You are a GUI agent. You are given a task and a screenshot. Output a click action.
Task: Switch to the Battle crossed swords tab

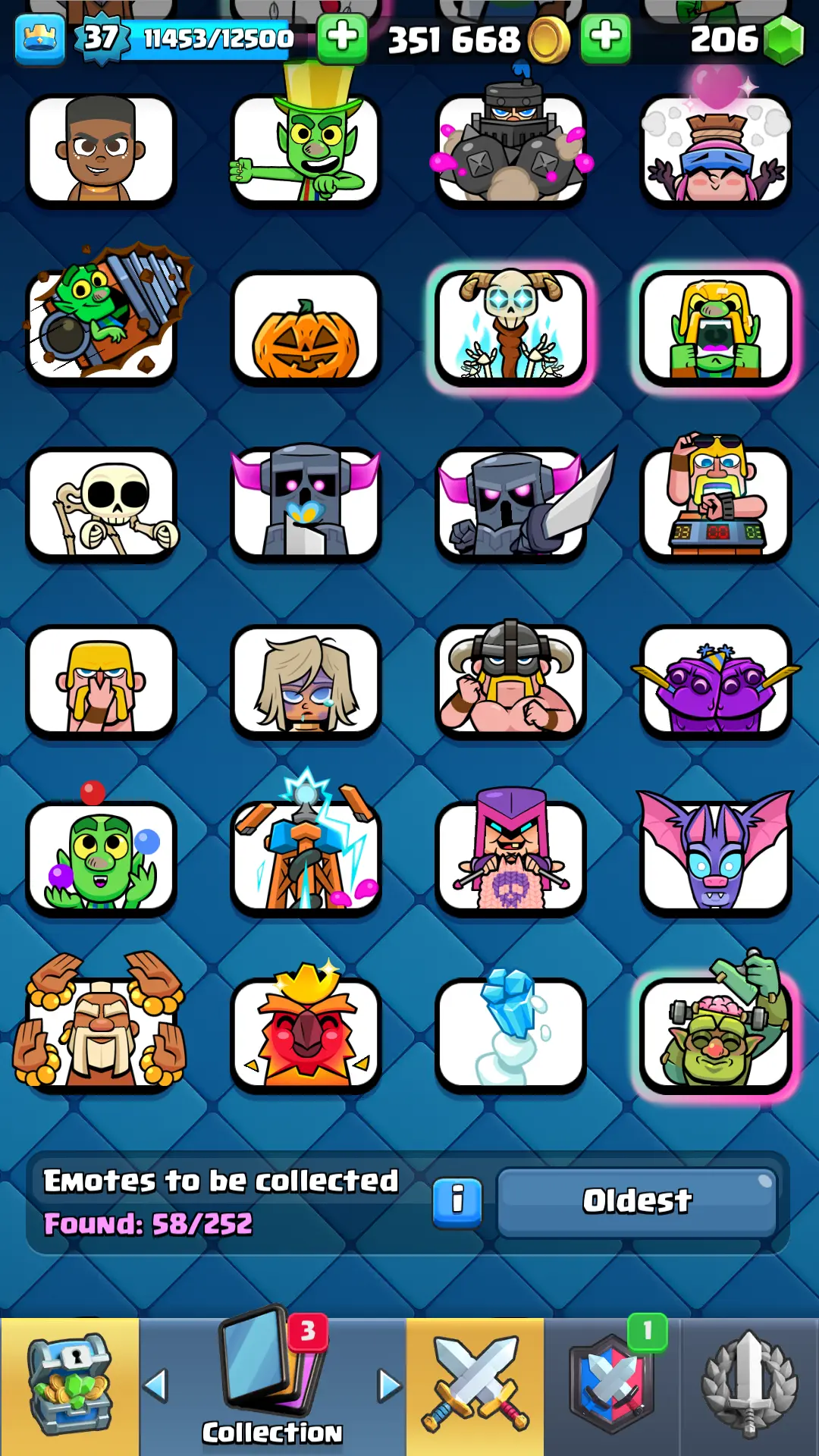[475, 1386]
